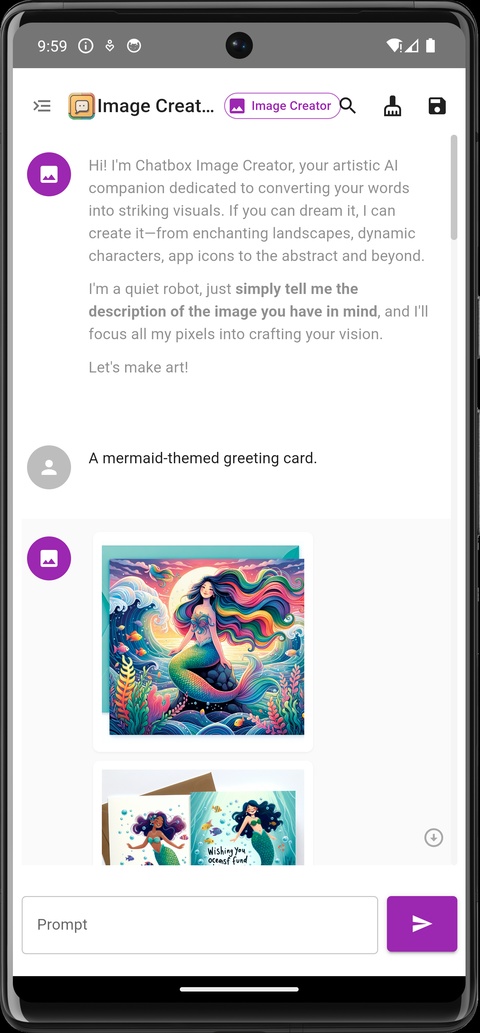Open the first generated mermaid image

pyautogui.click(x=203, y=642)
